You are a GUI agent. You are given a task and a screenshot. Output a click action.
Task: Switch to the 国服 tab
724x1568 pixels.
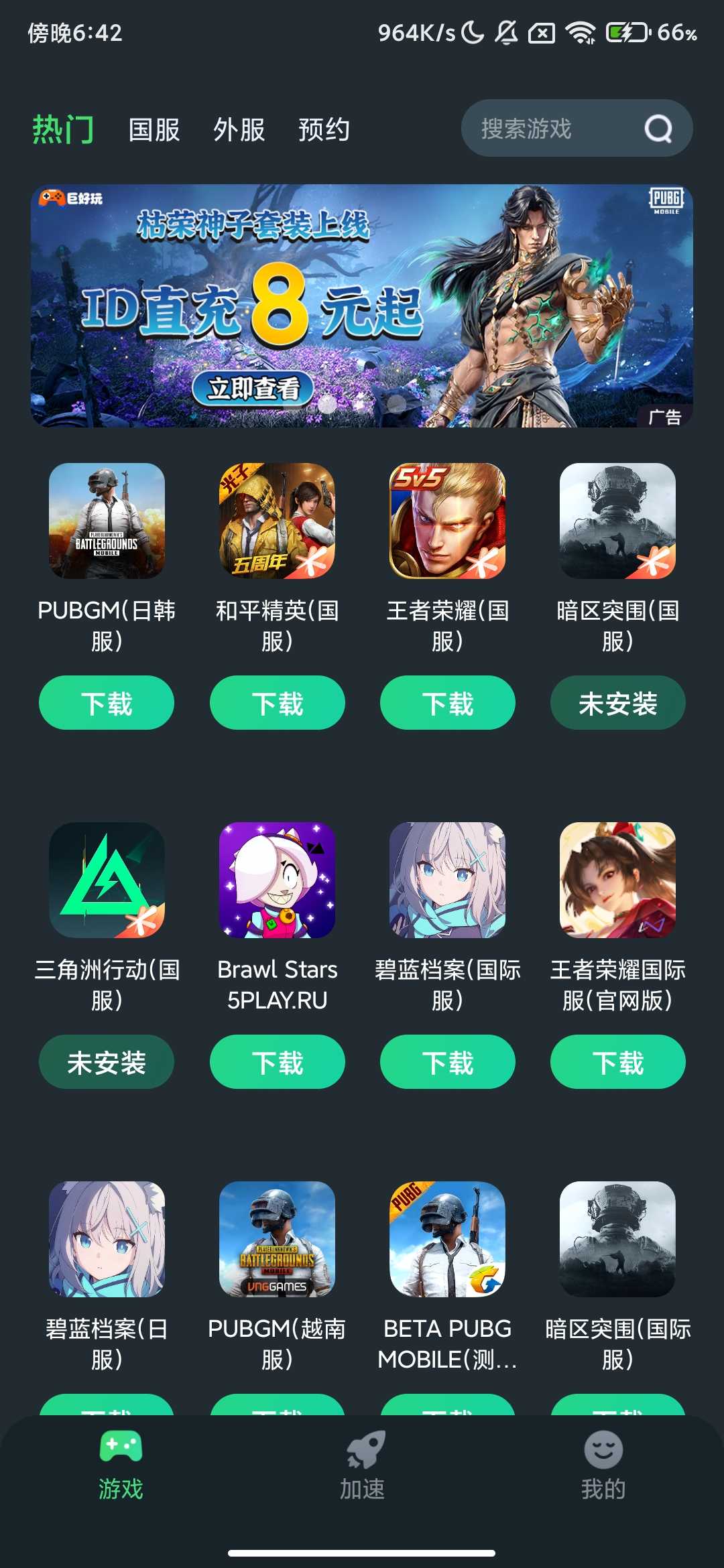coord(153,131)
